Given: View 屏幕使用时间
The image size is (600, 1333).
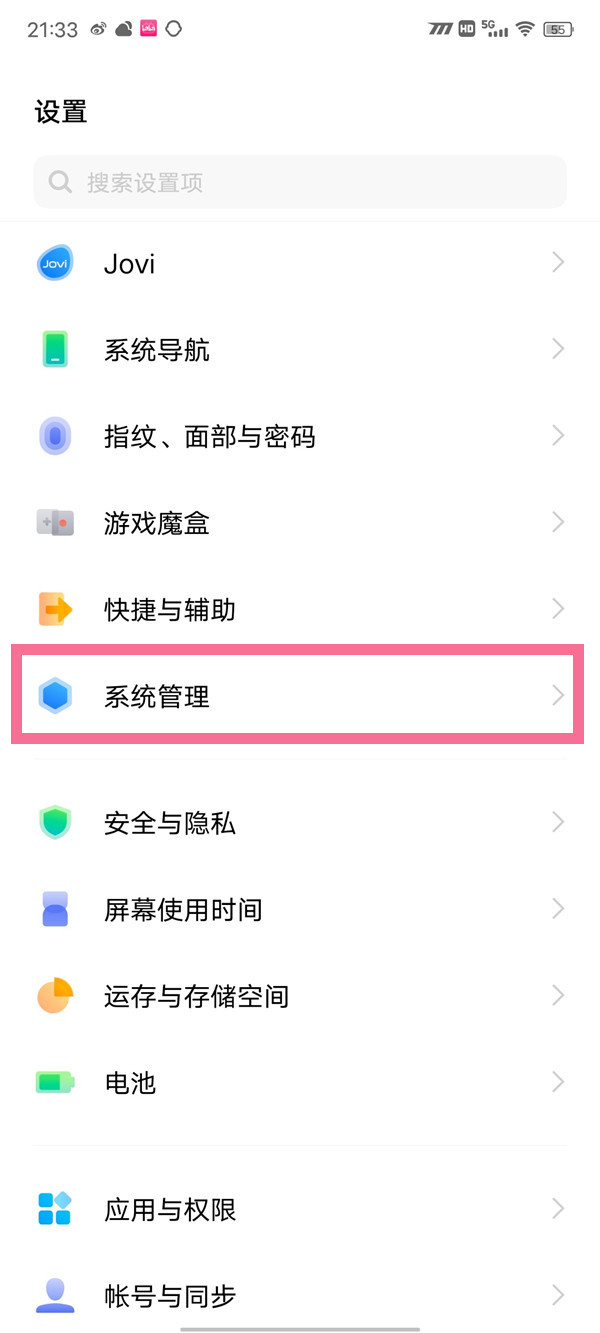Looking at the screenshot, I should click(300, 909).
